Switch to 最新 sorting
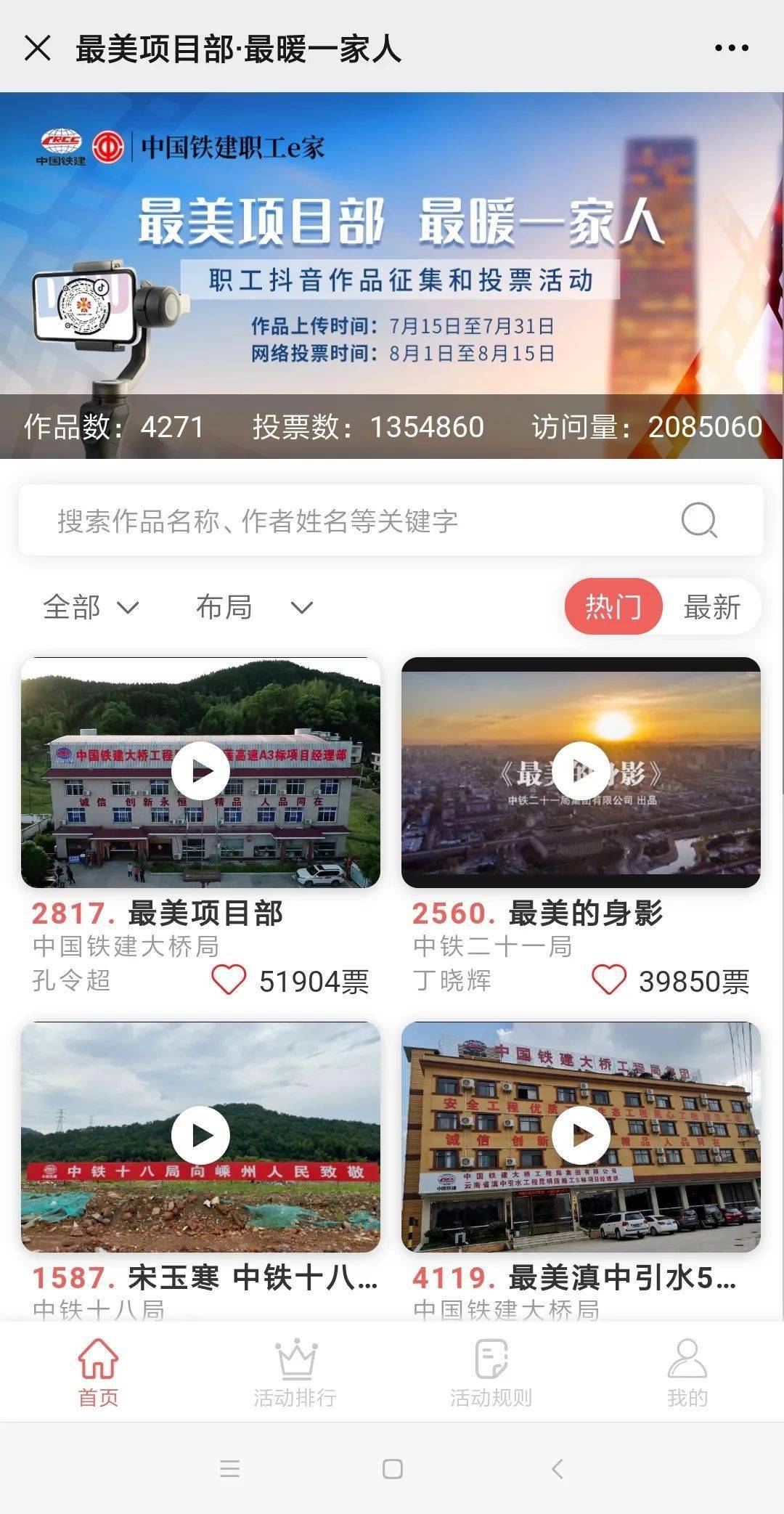This screenshot has width=784, height=1514. coord(711,607)
